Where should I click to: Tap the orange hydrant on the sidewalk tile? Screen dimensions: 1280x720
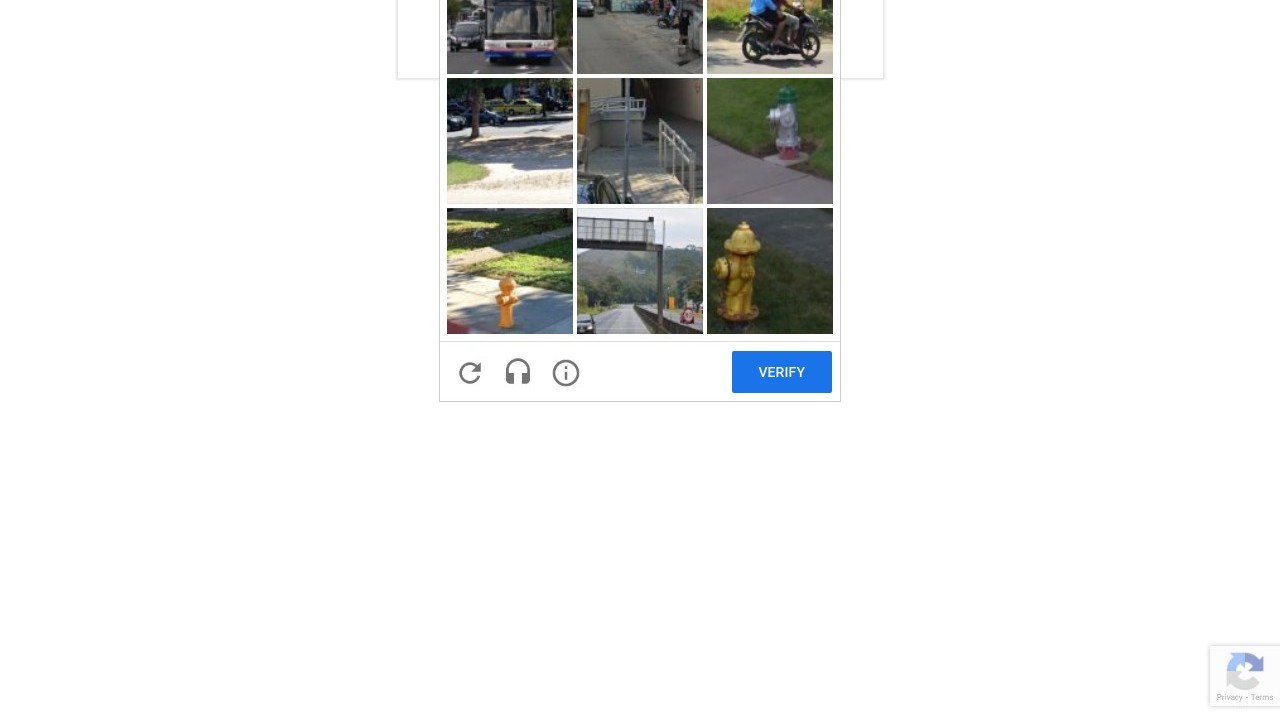(510, 271)
